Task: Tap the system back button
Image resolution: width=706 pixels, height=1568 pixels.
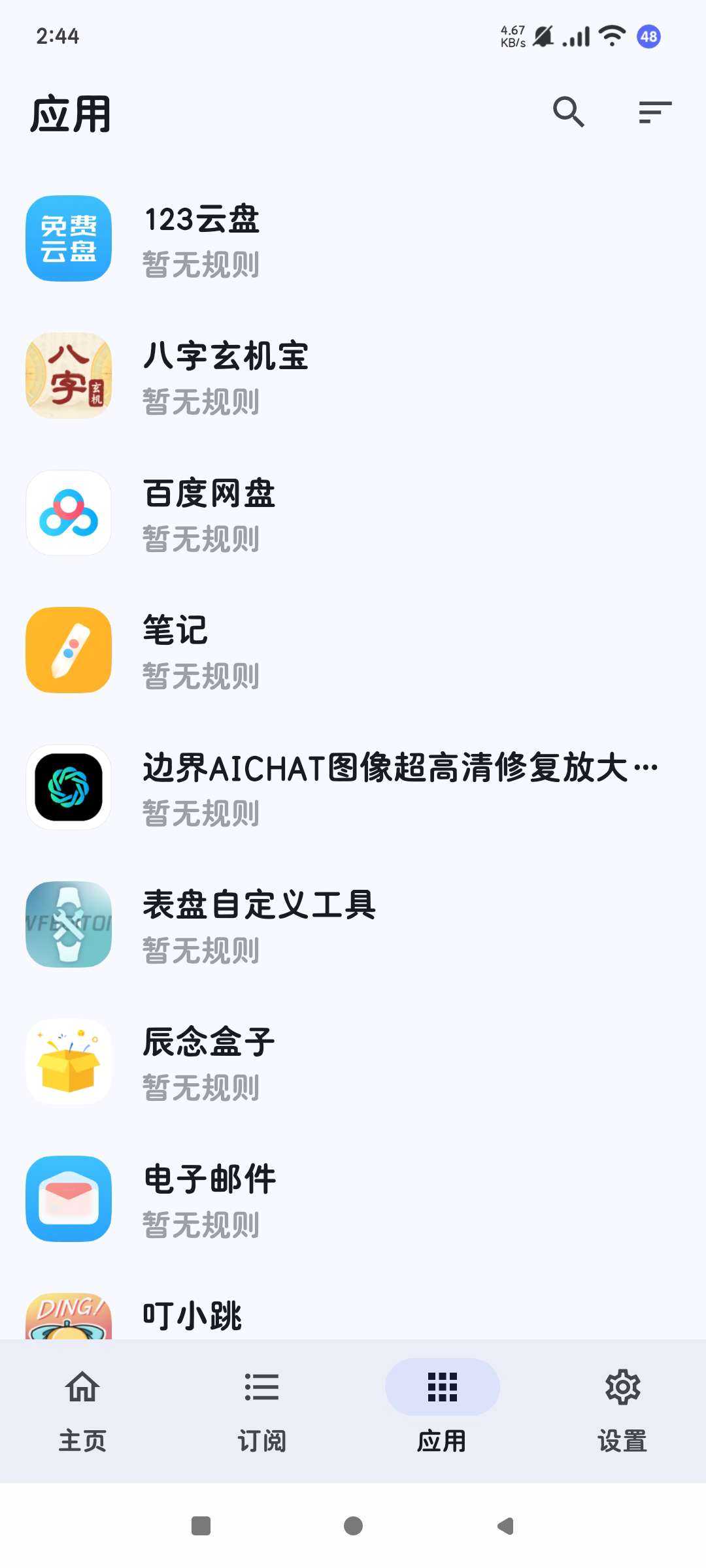Action: point(505,1526)
